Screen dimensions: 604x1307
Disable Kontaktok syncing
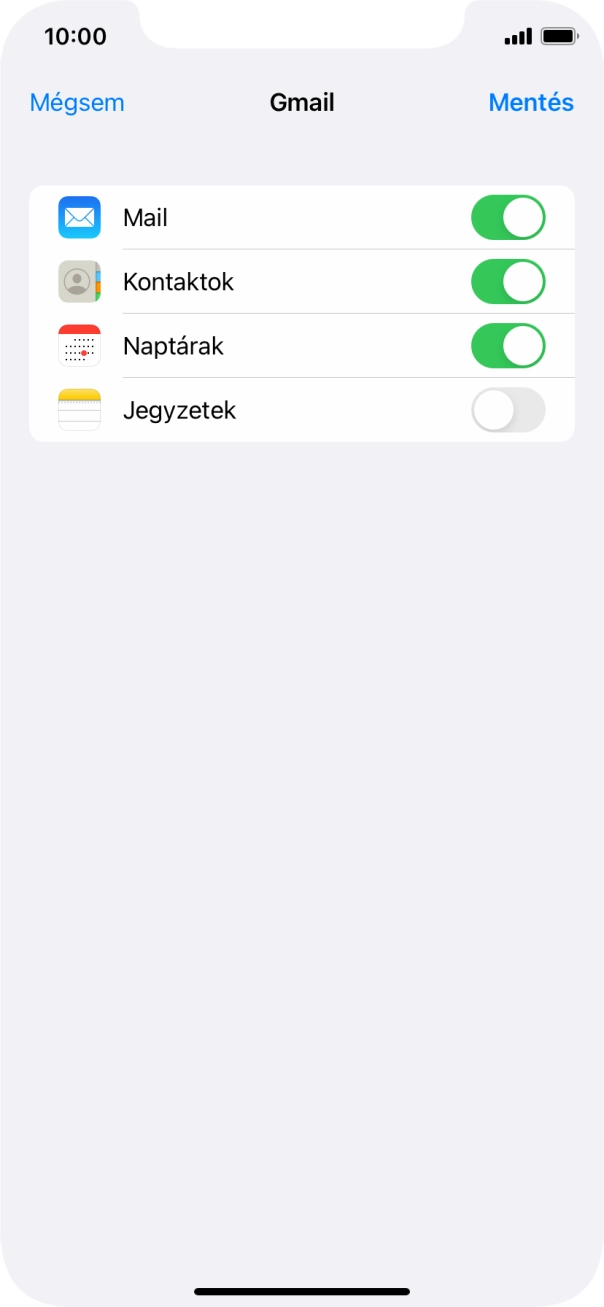(508, 282)
